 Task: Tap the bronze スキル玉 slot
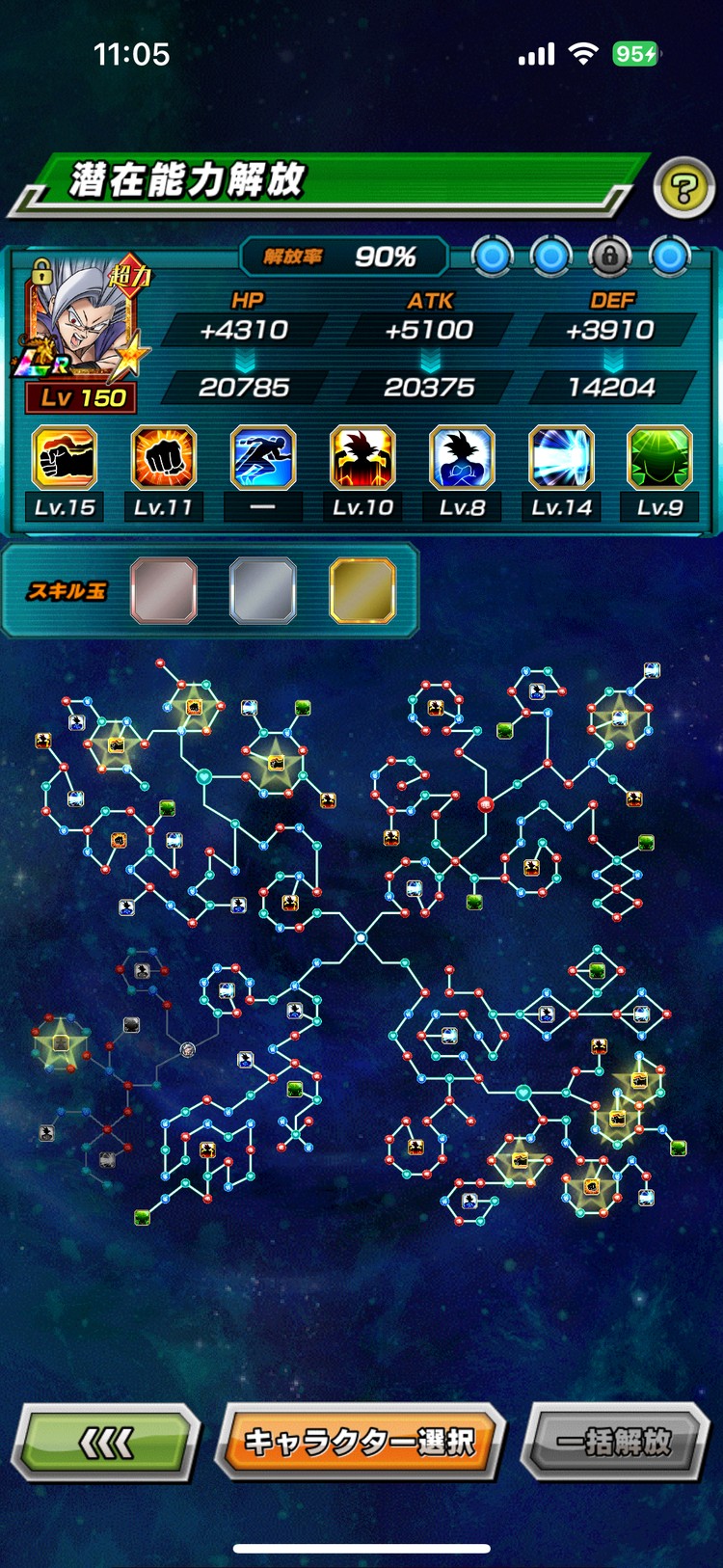tap(164, 590)
